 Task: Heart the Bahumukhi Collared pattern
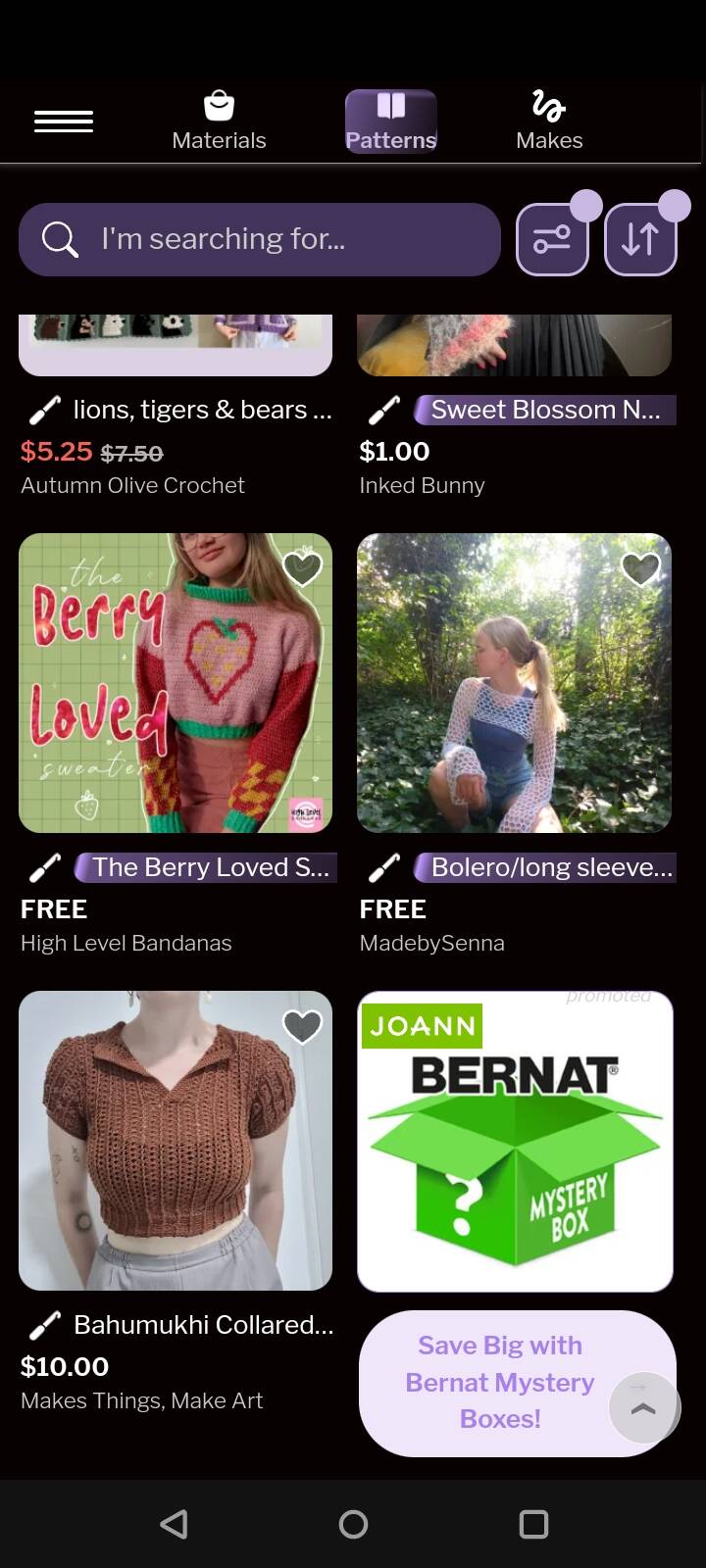point(302,1026)
